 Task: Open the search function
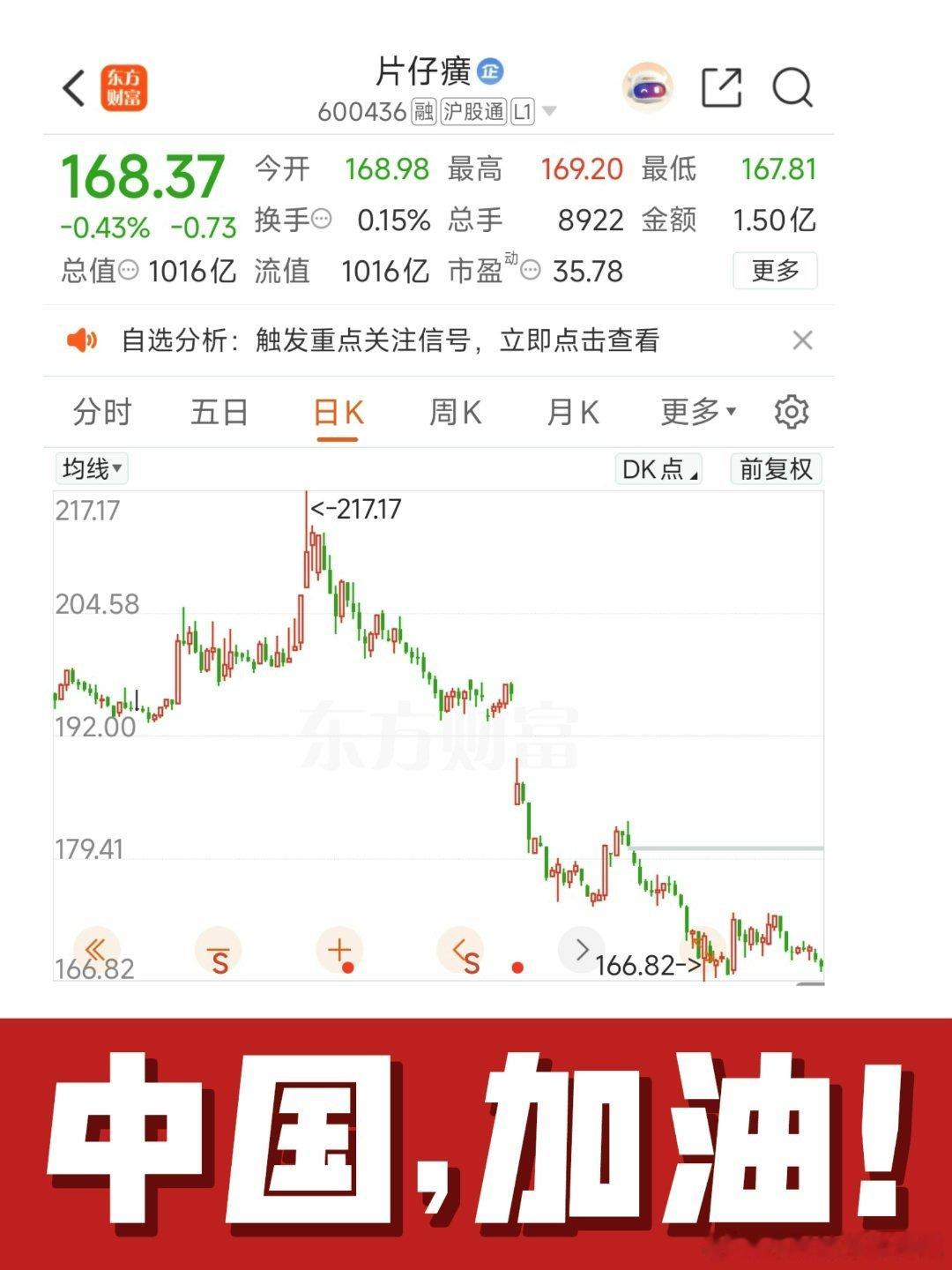[x=791, y=87]
